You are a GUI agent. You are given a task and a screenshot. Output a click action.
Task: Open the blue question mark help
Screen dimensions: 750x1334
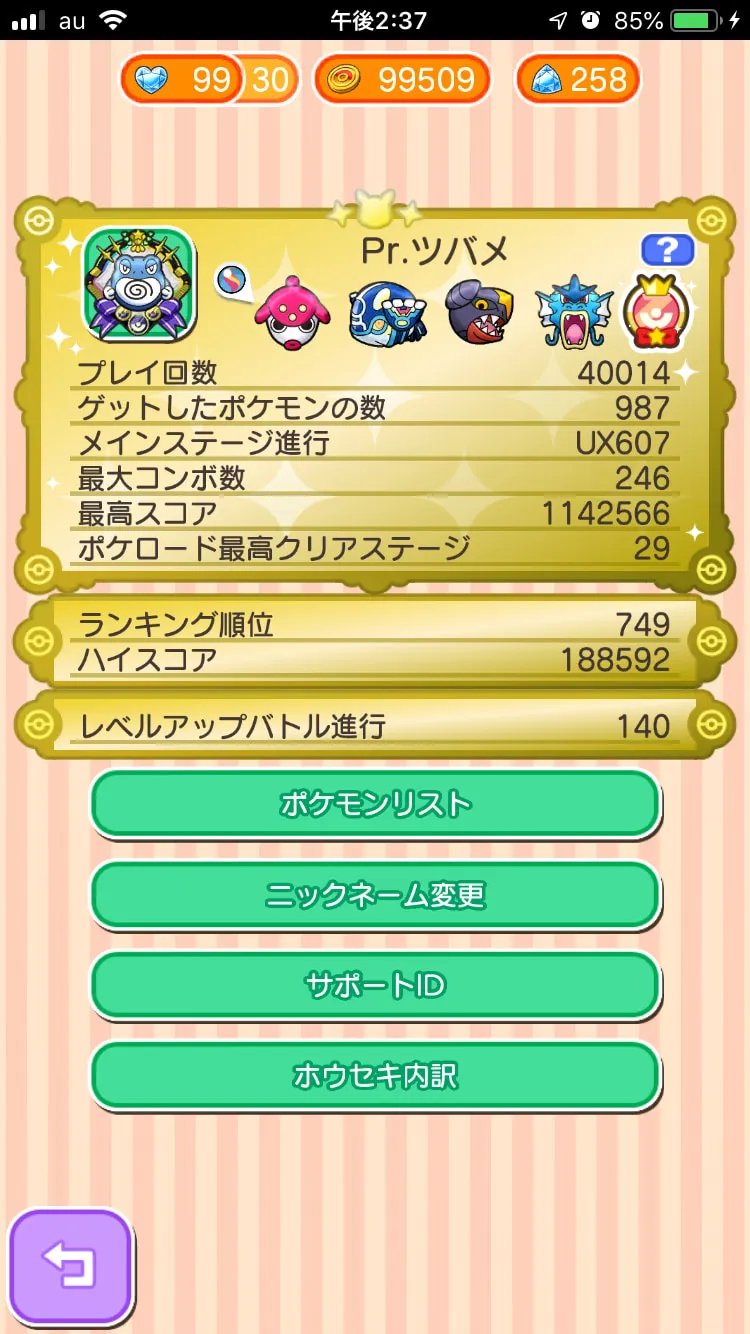667,250
